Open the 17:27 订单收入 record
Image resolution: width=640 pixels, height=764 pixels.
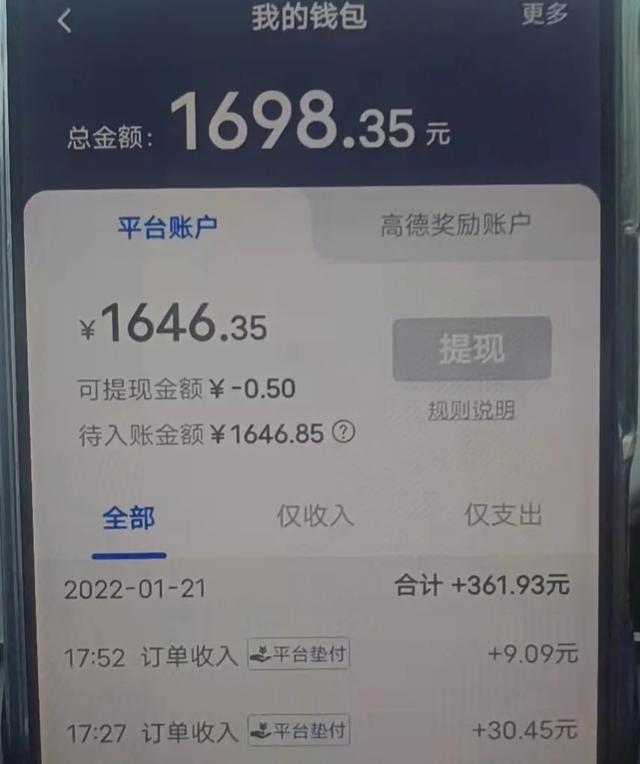[320, 731]
